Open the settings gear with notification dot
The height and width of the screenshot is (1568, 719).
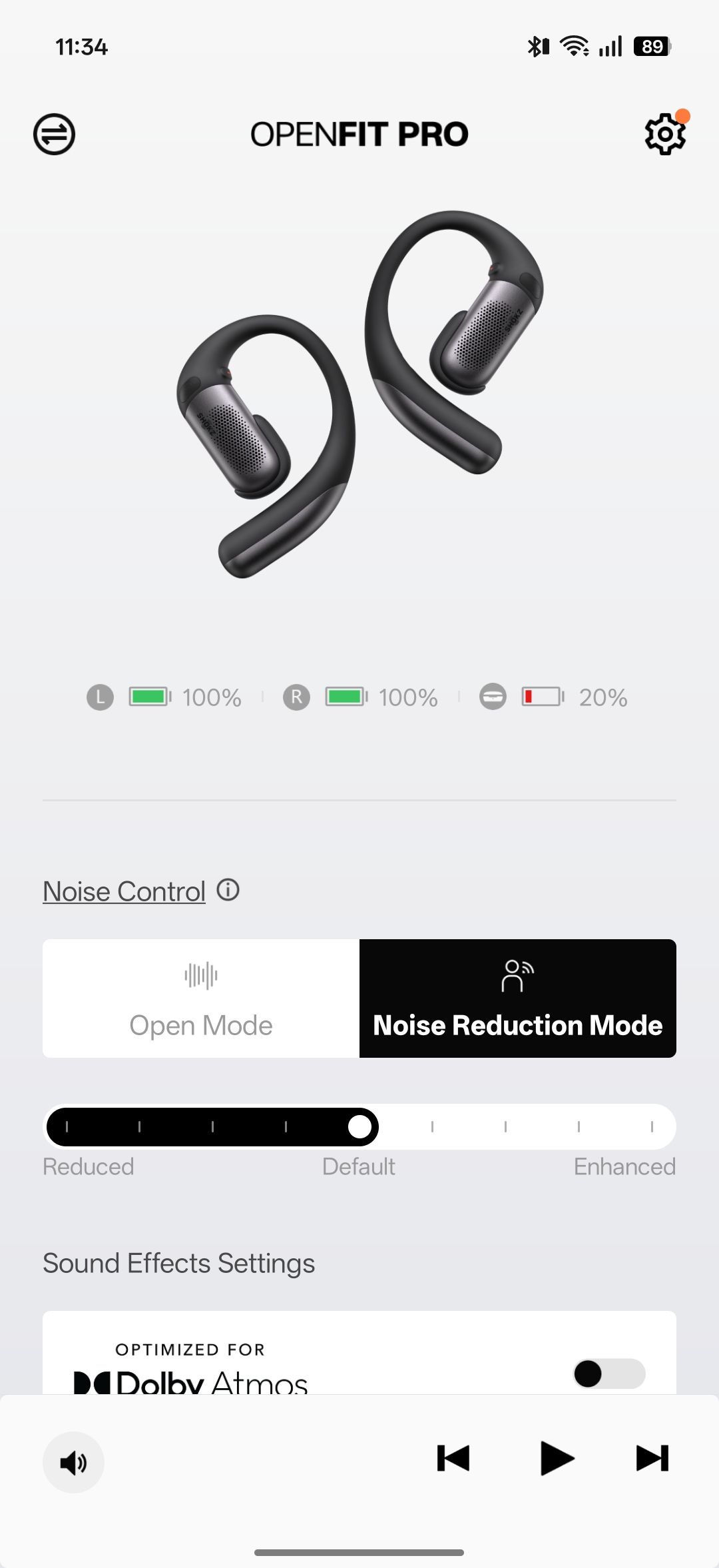pyautogui.click(x=664, y=133)
